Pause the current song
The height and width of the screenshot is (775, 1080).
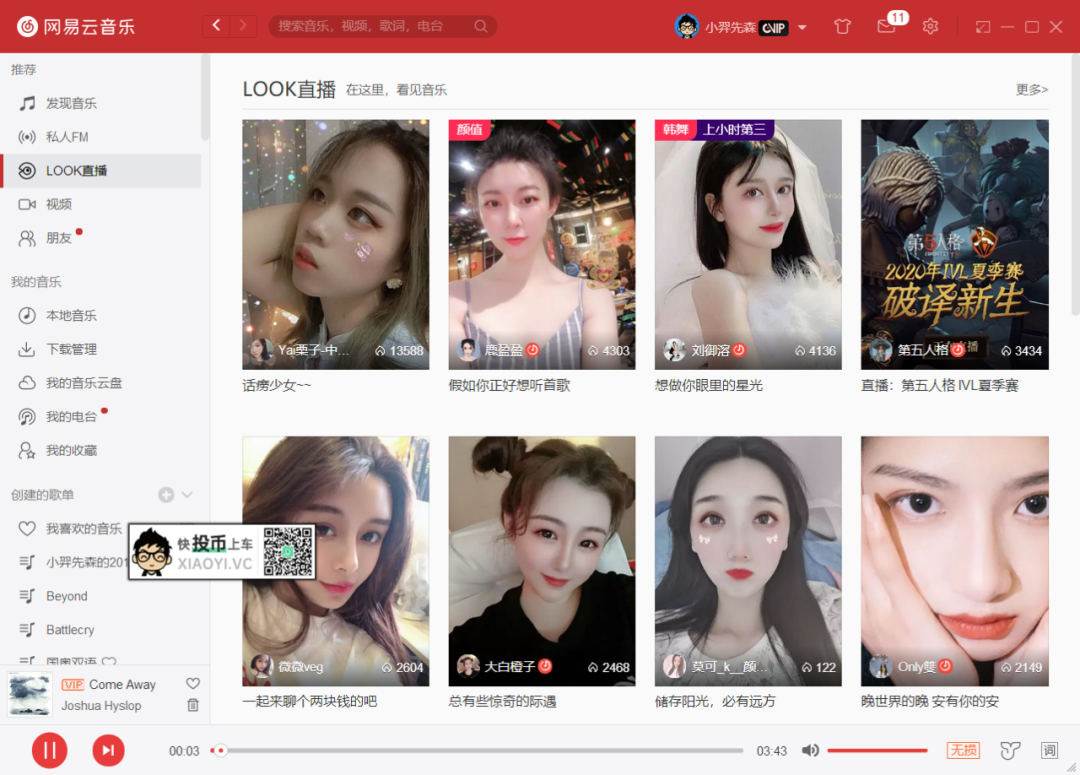click(x=49, y=750)
